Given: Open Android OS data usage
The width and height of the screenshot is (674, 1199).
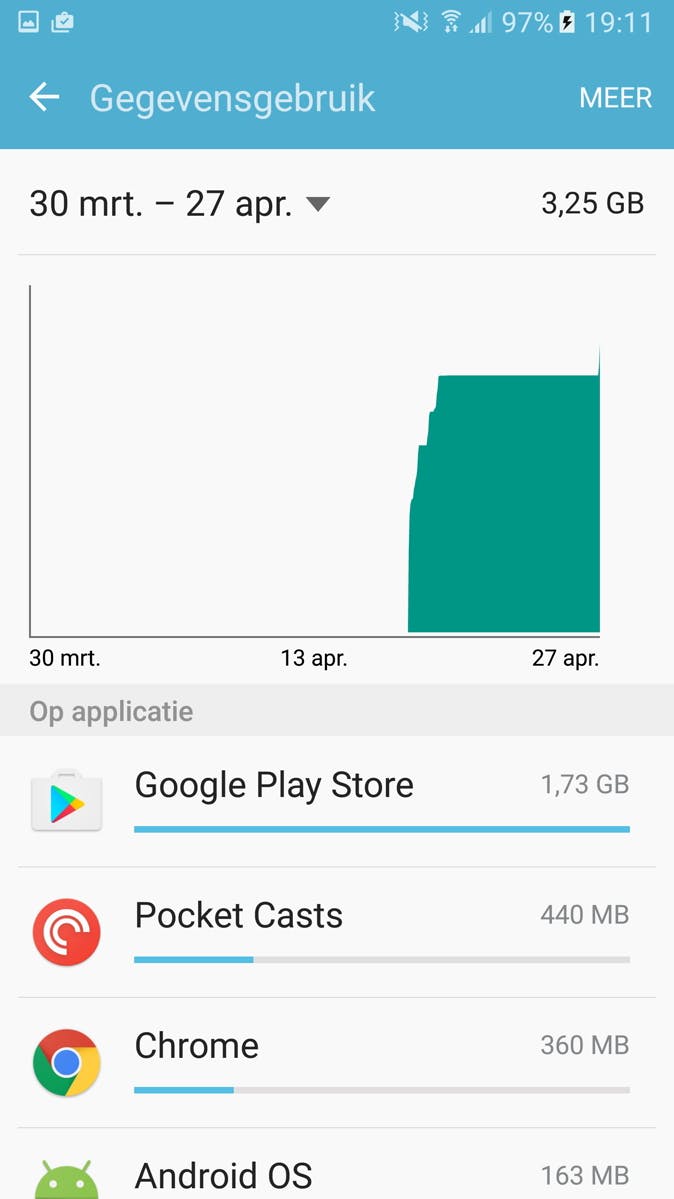Looking at the screenshot, I should pyautogui.click(x=337, y=1172).
